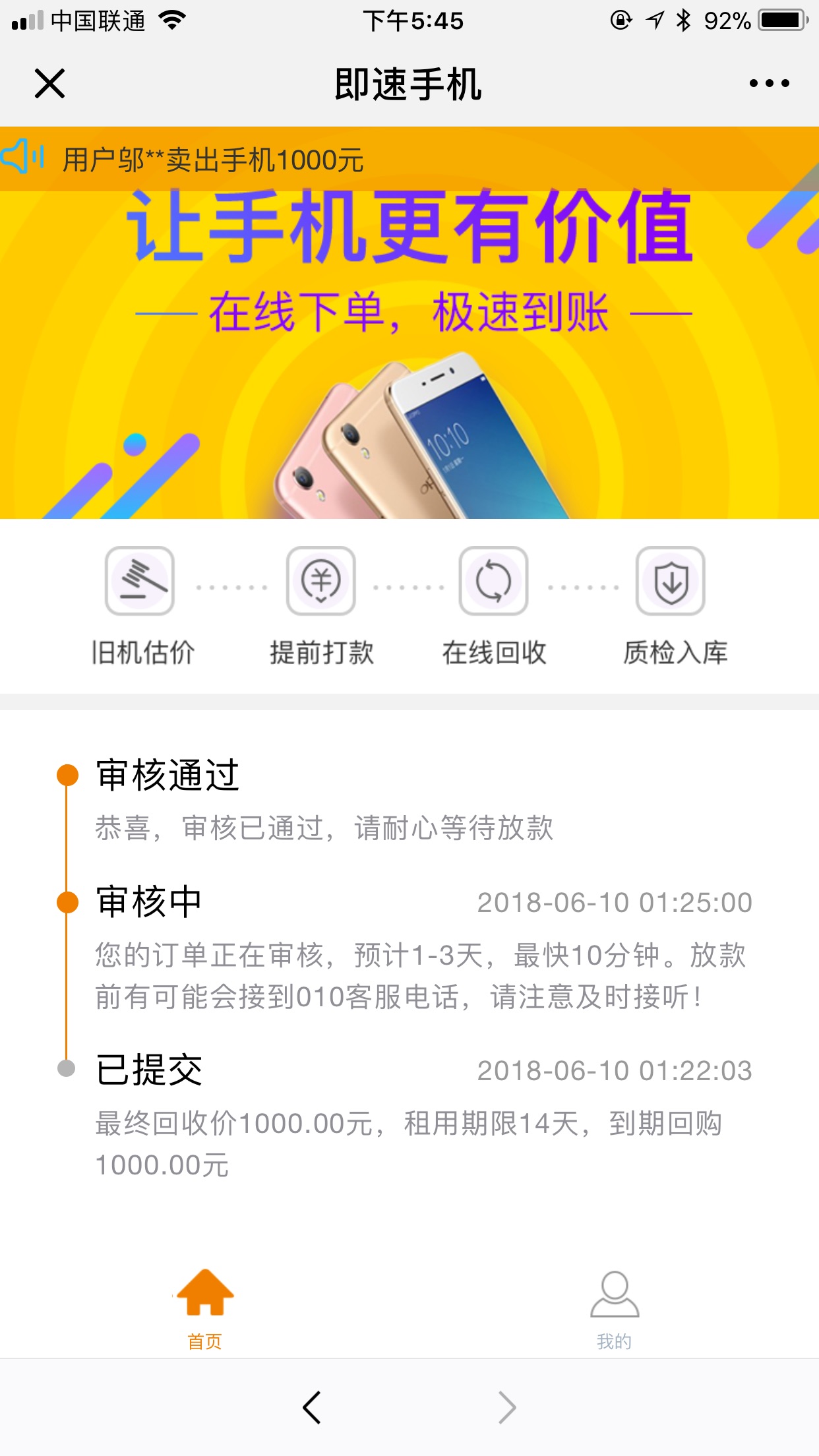
Task: Switch to the 我的 tab
Action: (x=614, y=1310)
